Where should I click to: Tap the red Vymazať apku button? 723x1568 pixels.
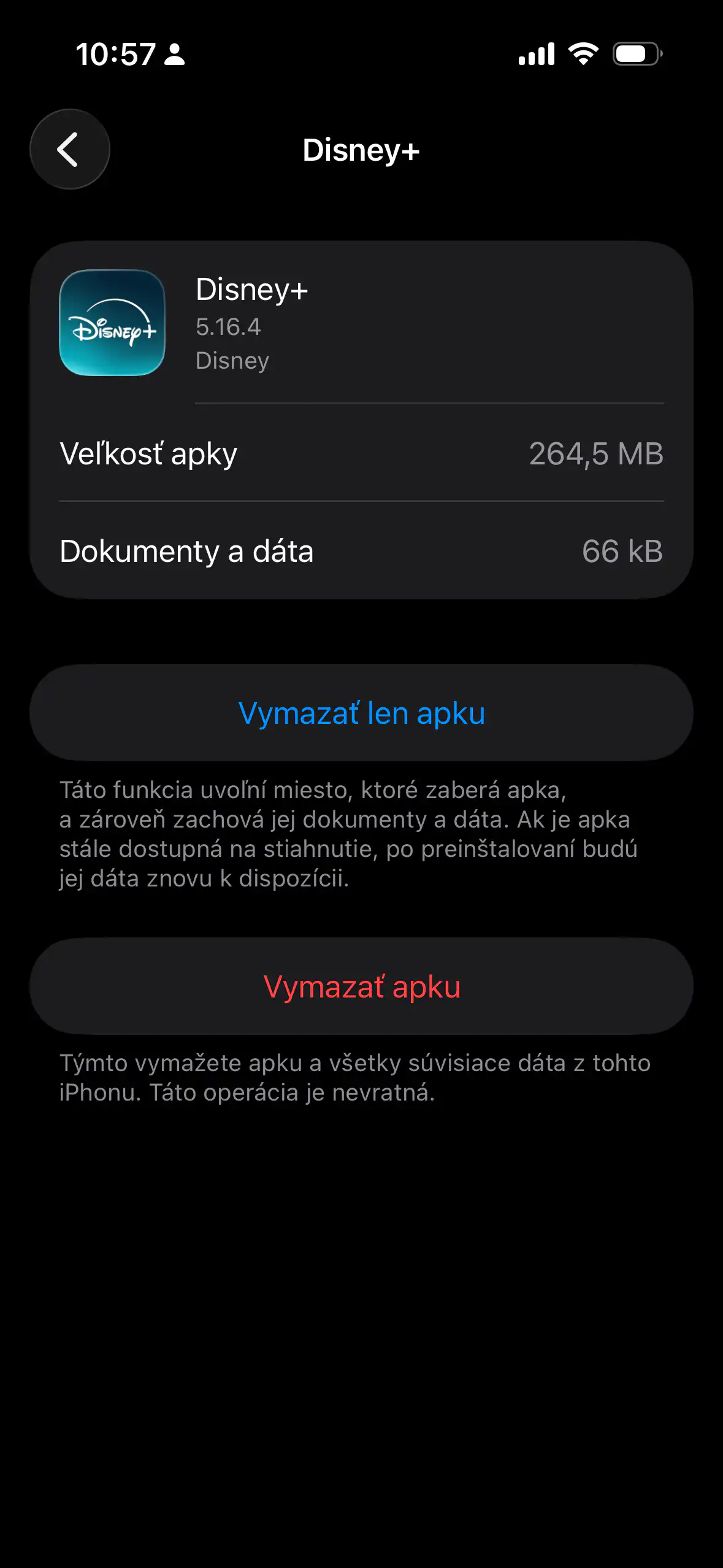click(x=361, y=986)
